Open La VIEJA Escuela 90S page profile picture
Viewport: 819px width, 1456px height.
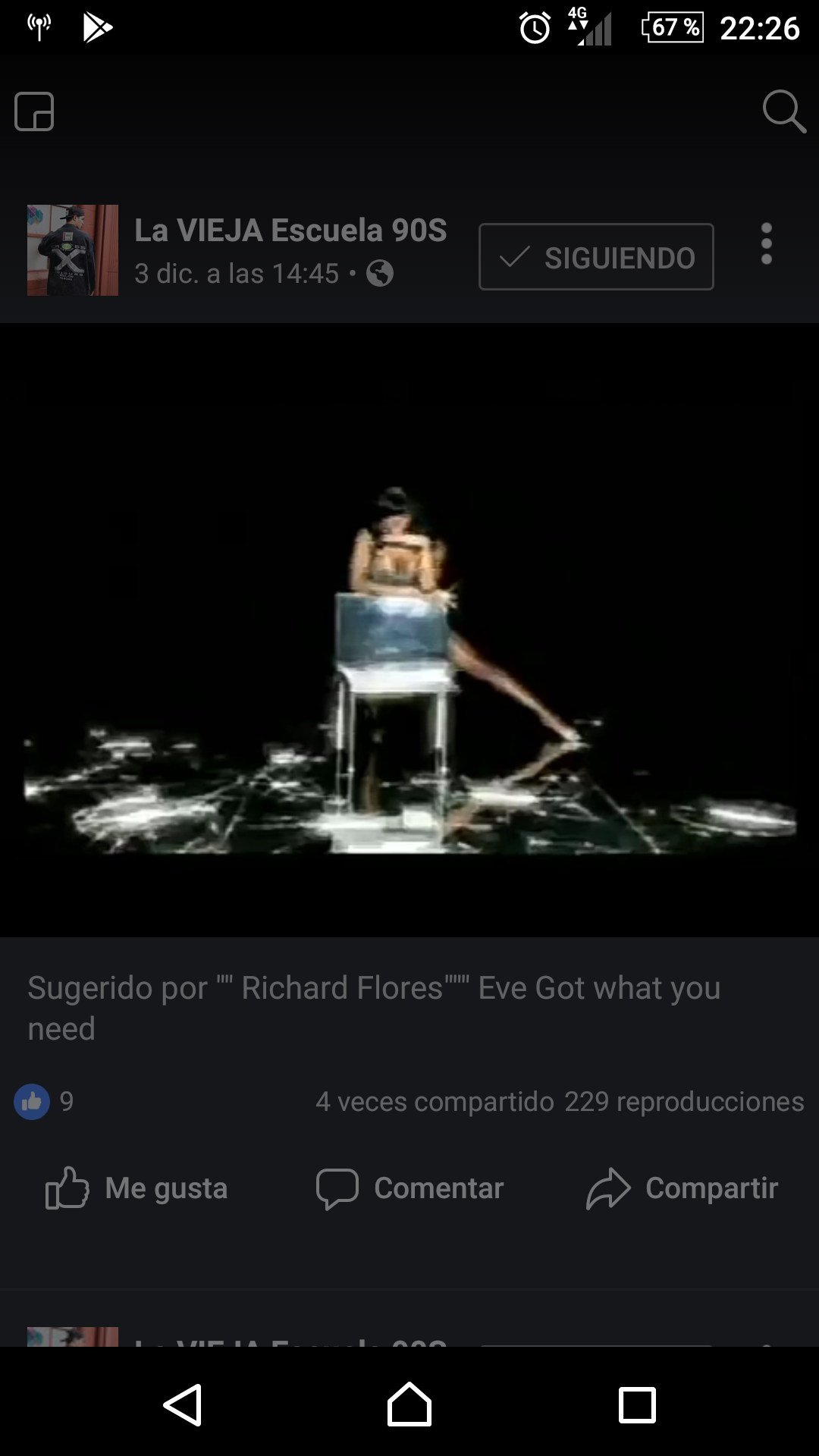coord(73,250)
